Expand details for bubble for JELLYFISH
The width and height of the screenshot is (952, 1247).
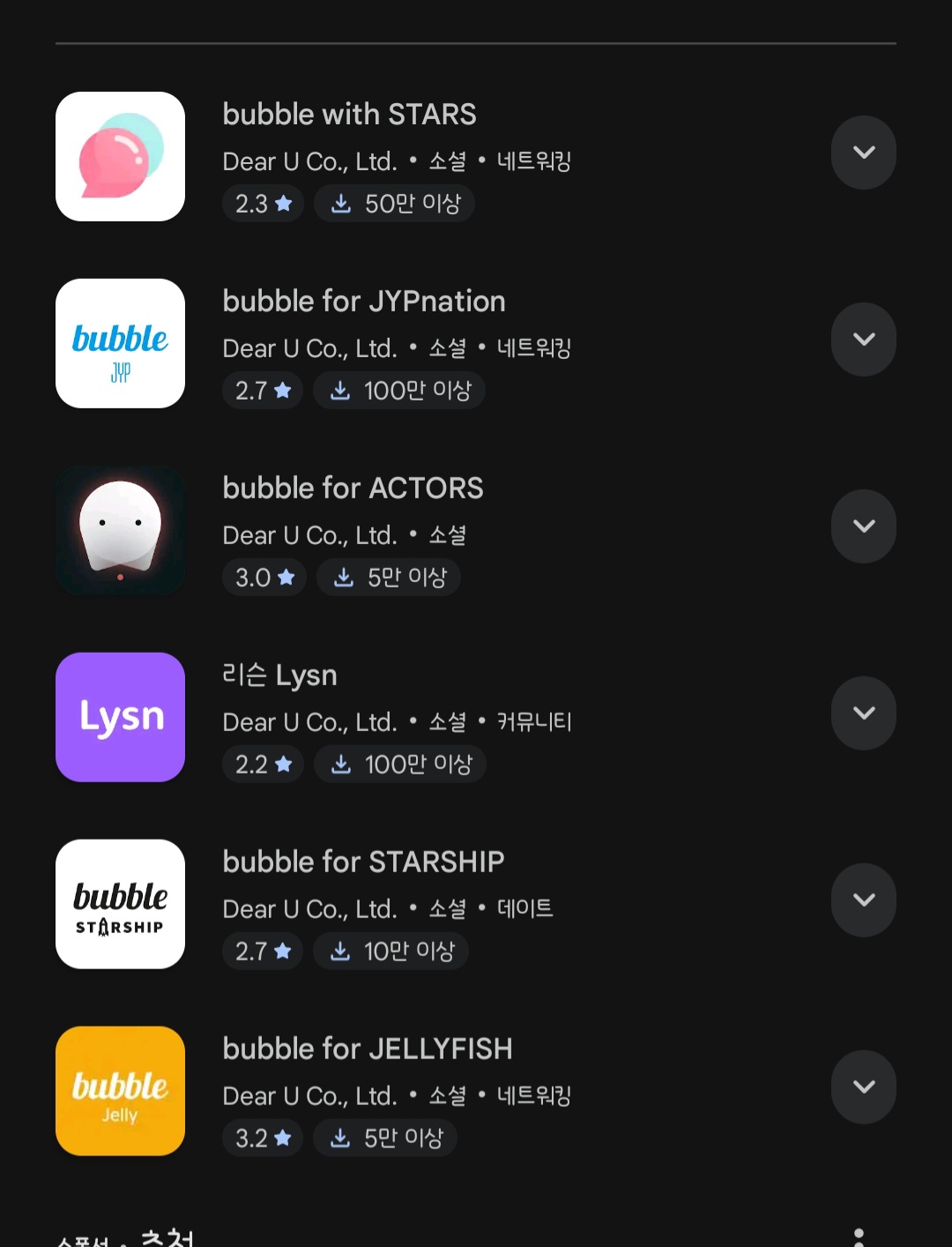pyautogui.click(x=863, y=1087)
